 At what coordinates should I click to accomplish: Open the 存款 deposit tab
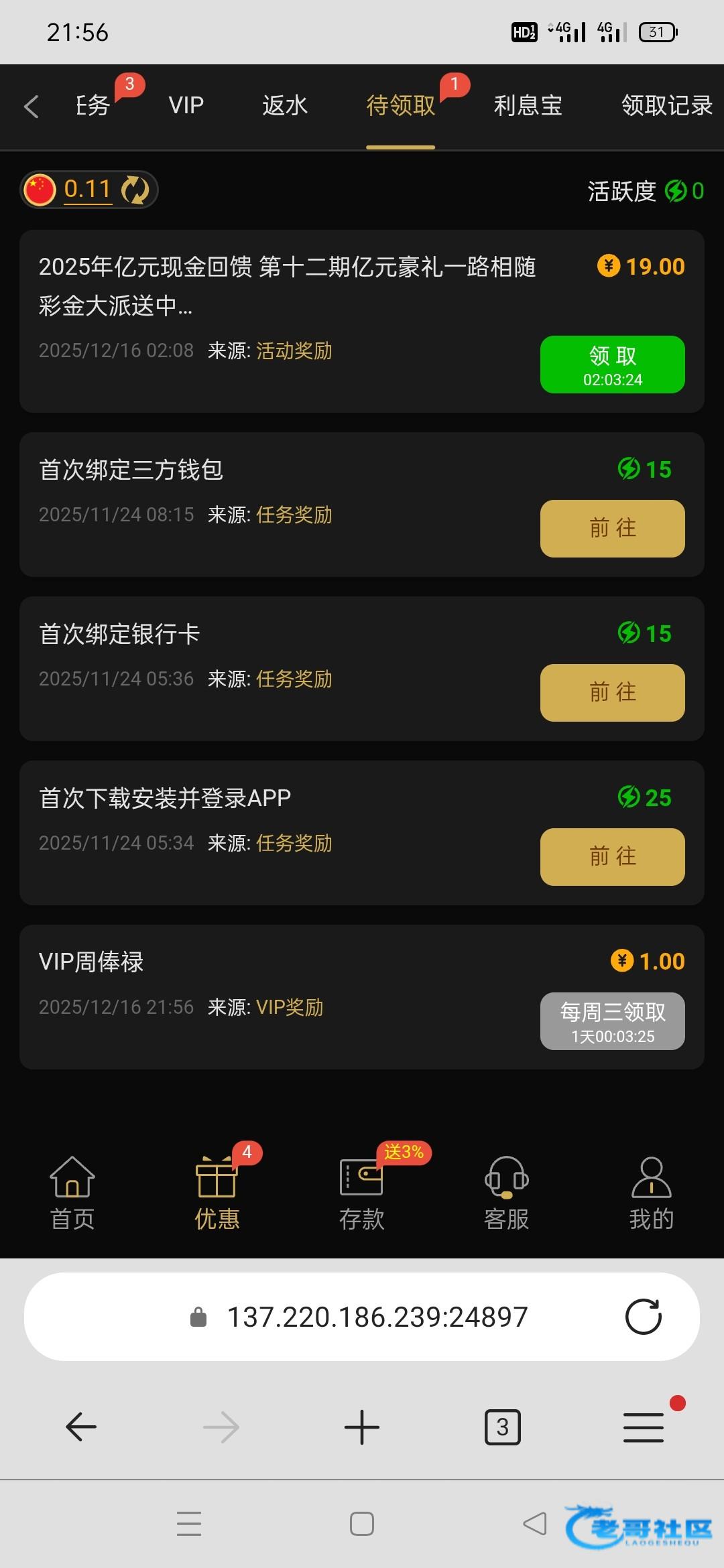361,1194
